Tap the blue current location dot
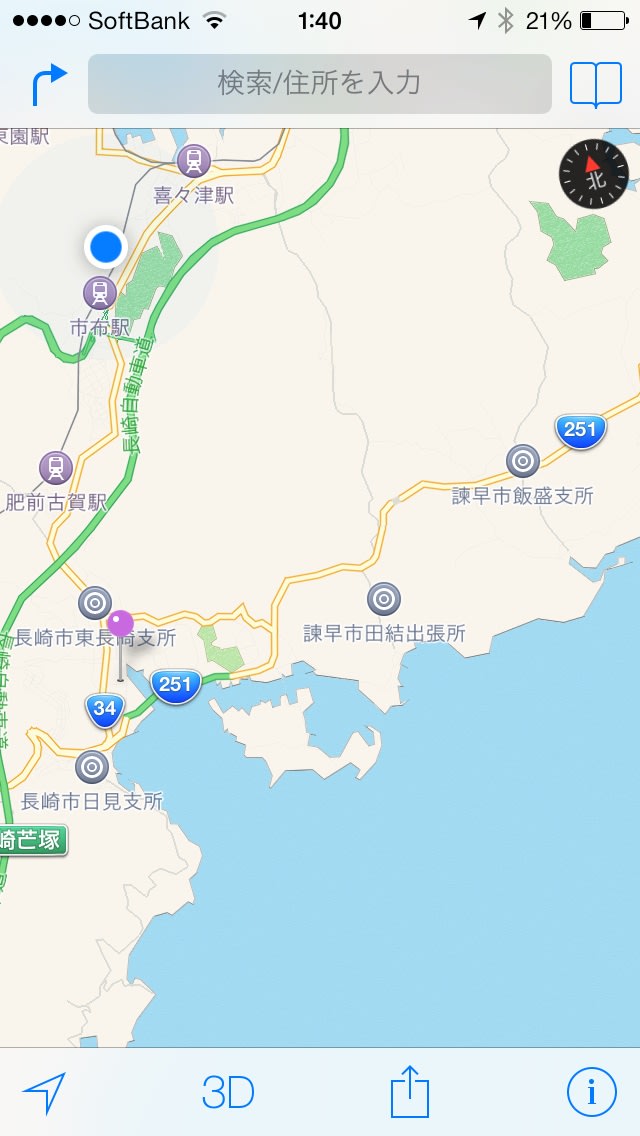 106,246
